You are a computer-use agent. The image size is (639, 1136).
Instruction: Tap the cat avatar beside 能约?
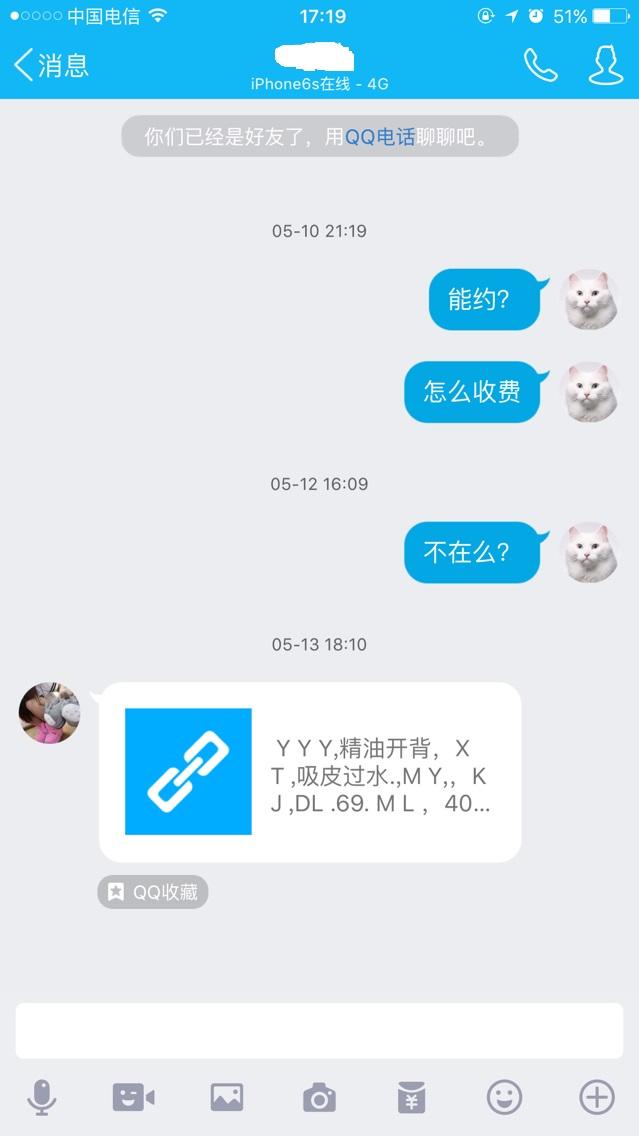(589, 299)
